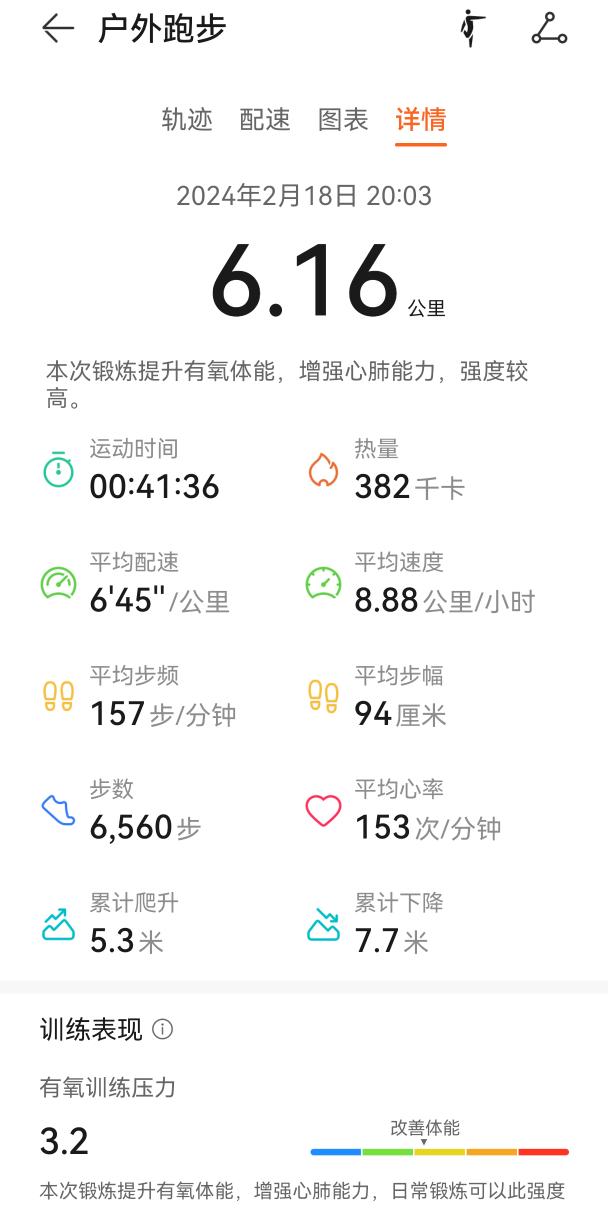Open the info icon beside 训练表现
608x1210 pixels.
[163, 1029]
